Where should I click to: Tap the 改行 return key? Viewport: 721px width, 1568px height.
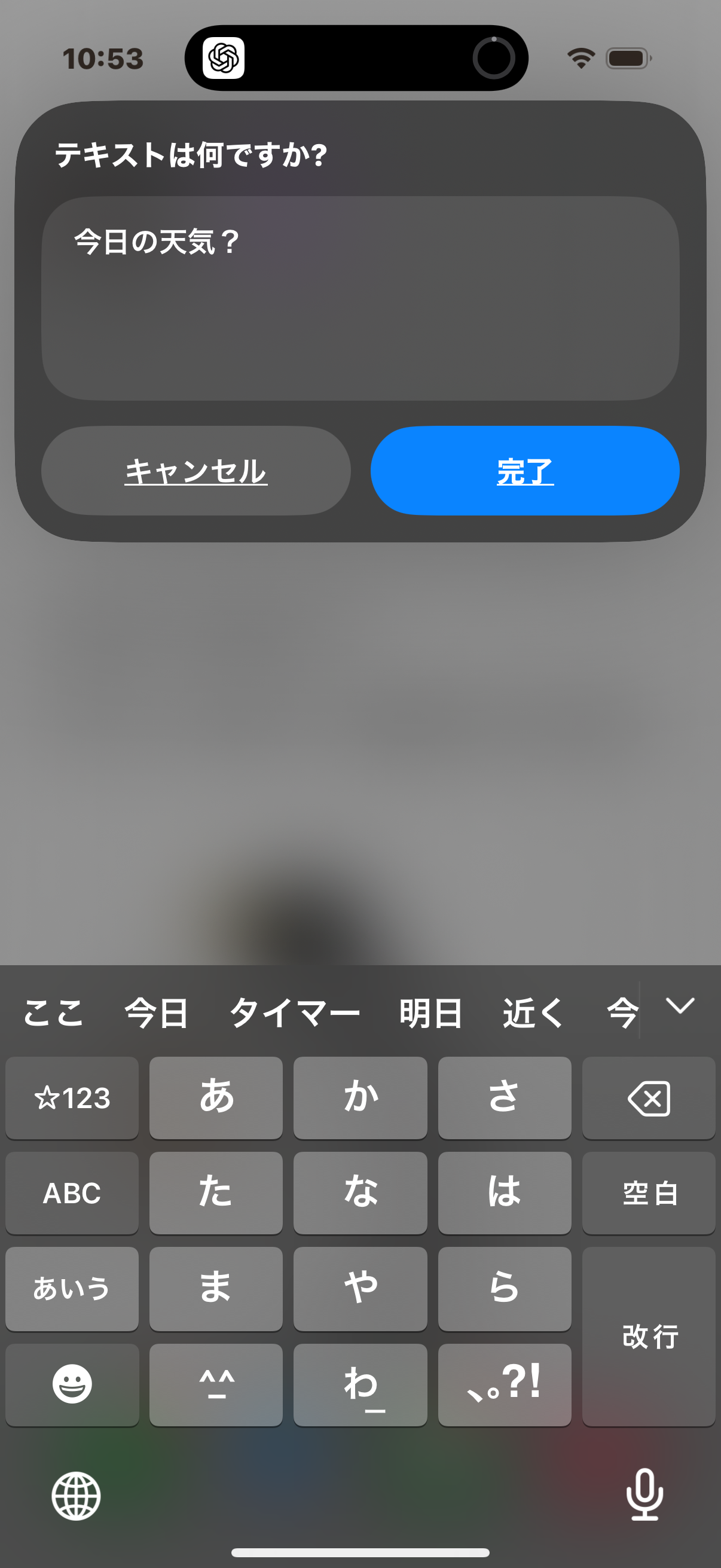click(x=648, y=1337)
